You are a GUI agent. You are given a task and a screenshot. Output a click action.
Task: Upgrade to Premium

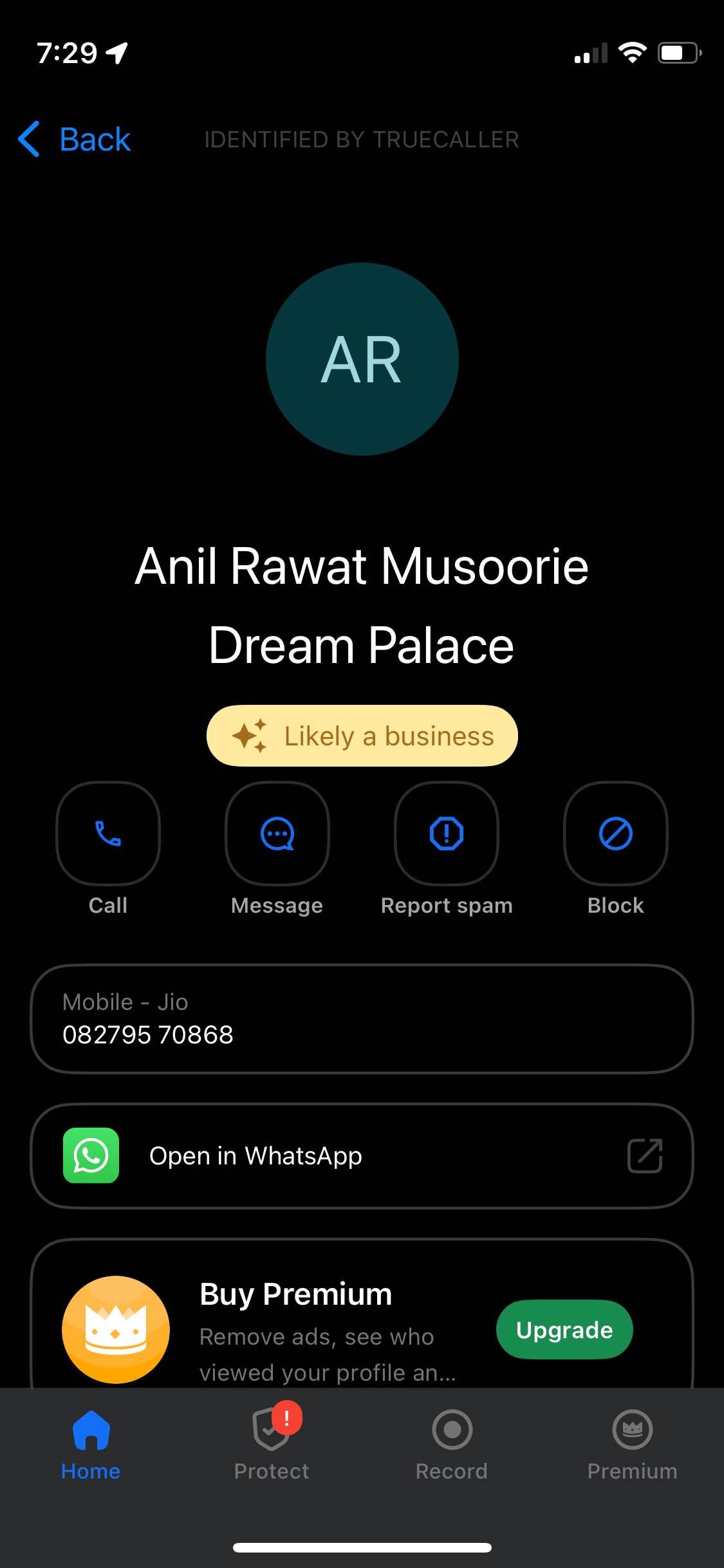pos(564,1330)
